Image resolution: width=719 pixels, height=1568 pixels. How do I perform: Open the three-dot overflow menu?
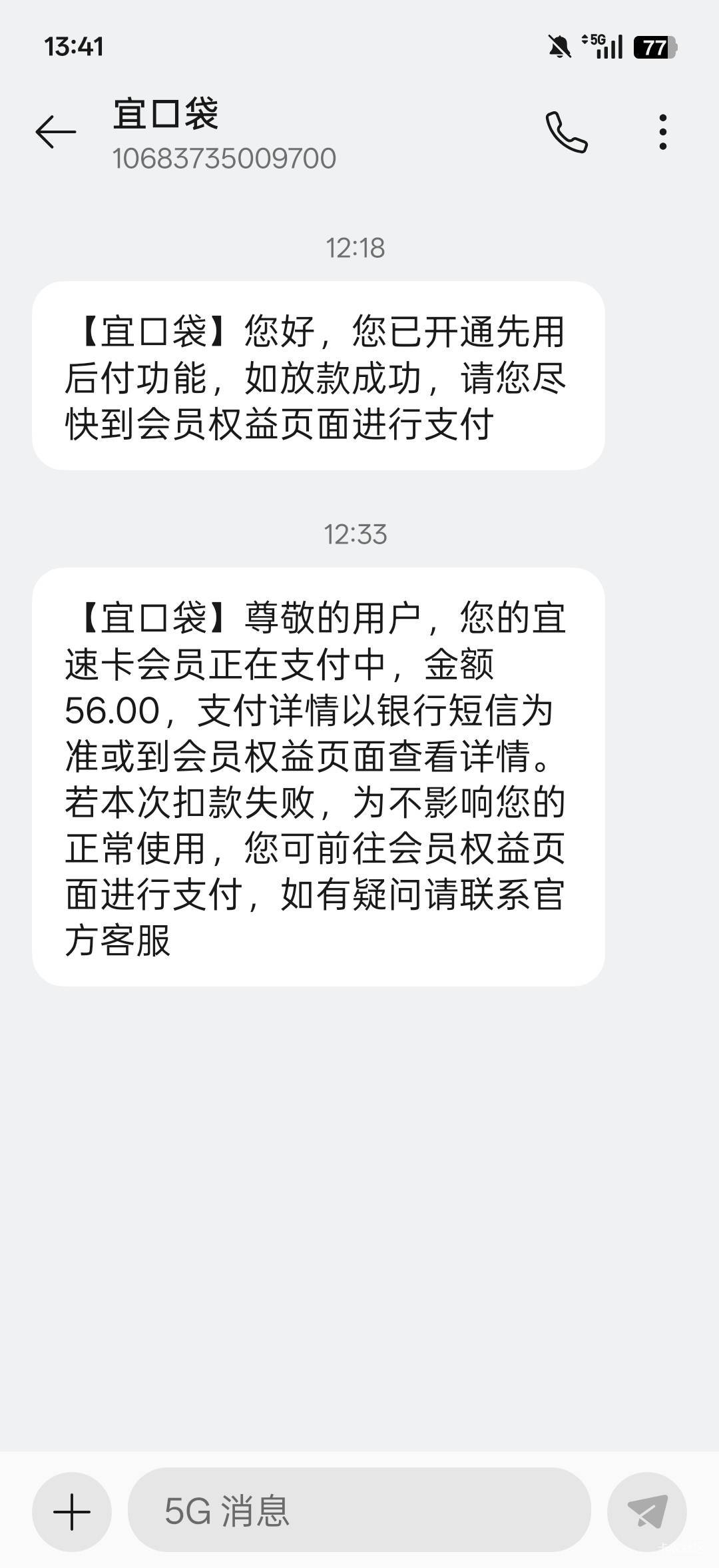(662, 132)
